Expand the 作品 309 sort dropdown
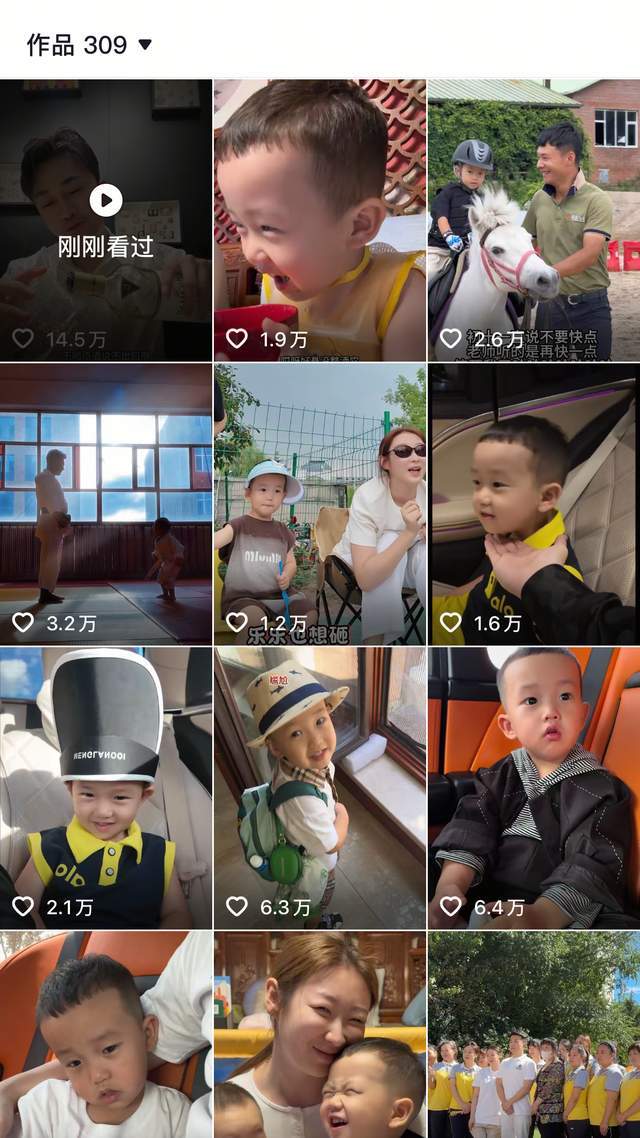640x1138 pixels. pyautogui.click(x=90, y=45)
